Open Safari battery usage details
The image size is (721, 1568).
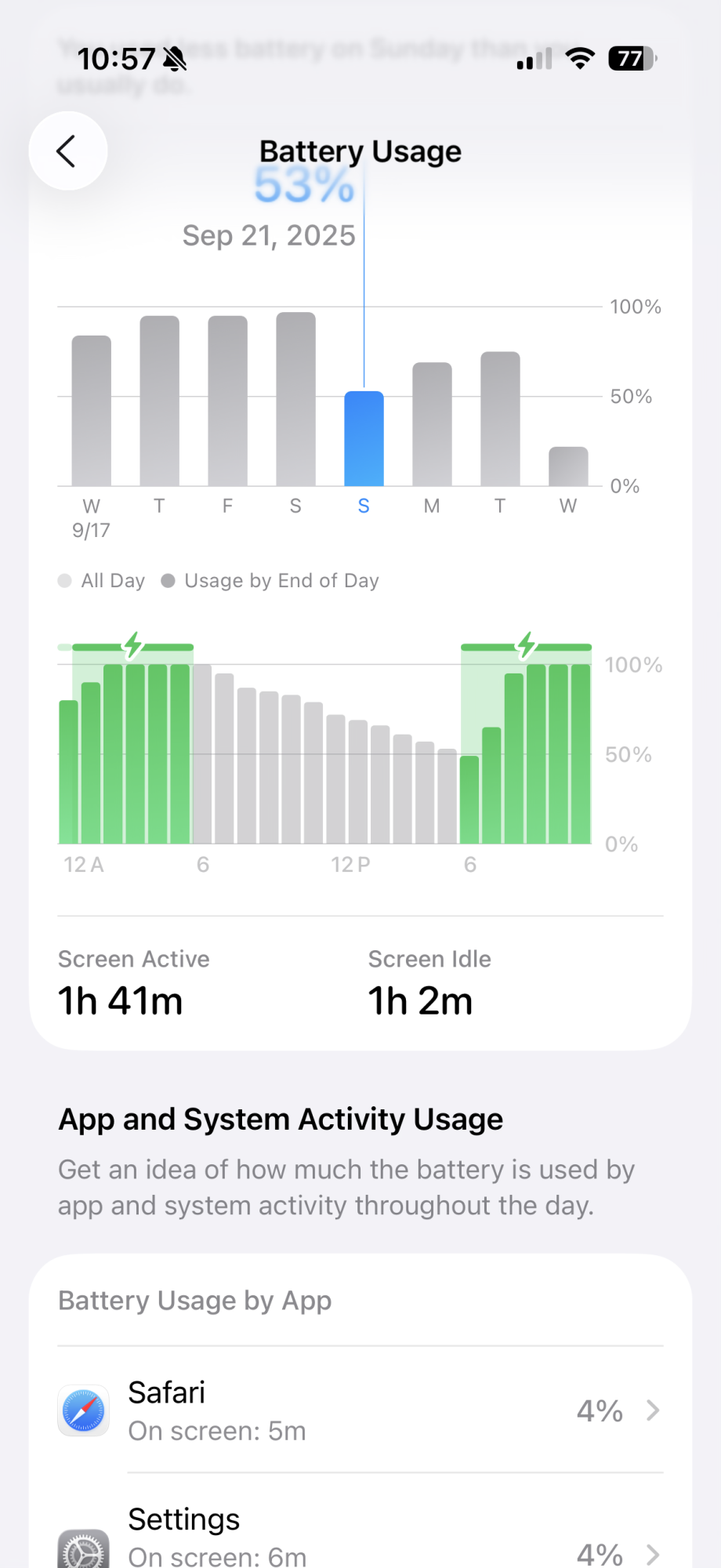tap(360, 1410)
